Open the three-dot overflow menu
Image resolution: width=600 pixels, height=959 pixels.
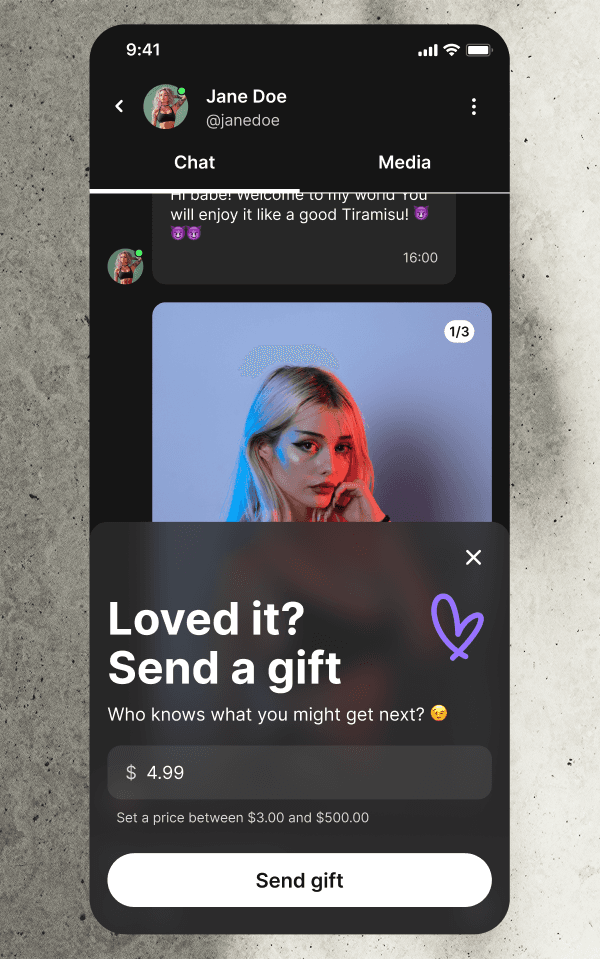473,107
